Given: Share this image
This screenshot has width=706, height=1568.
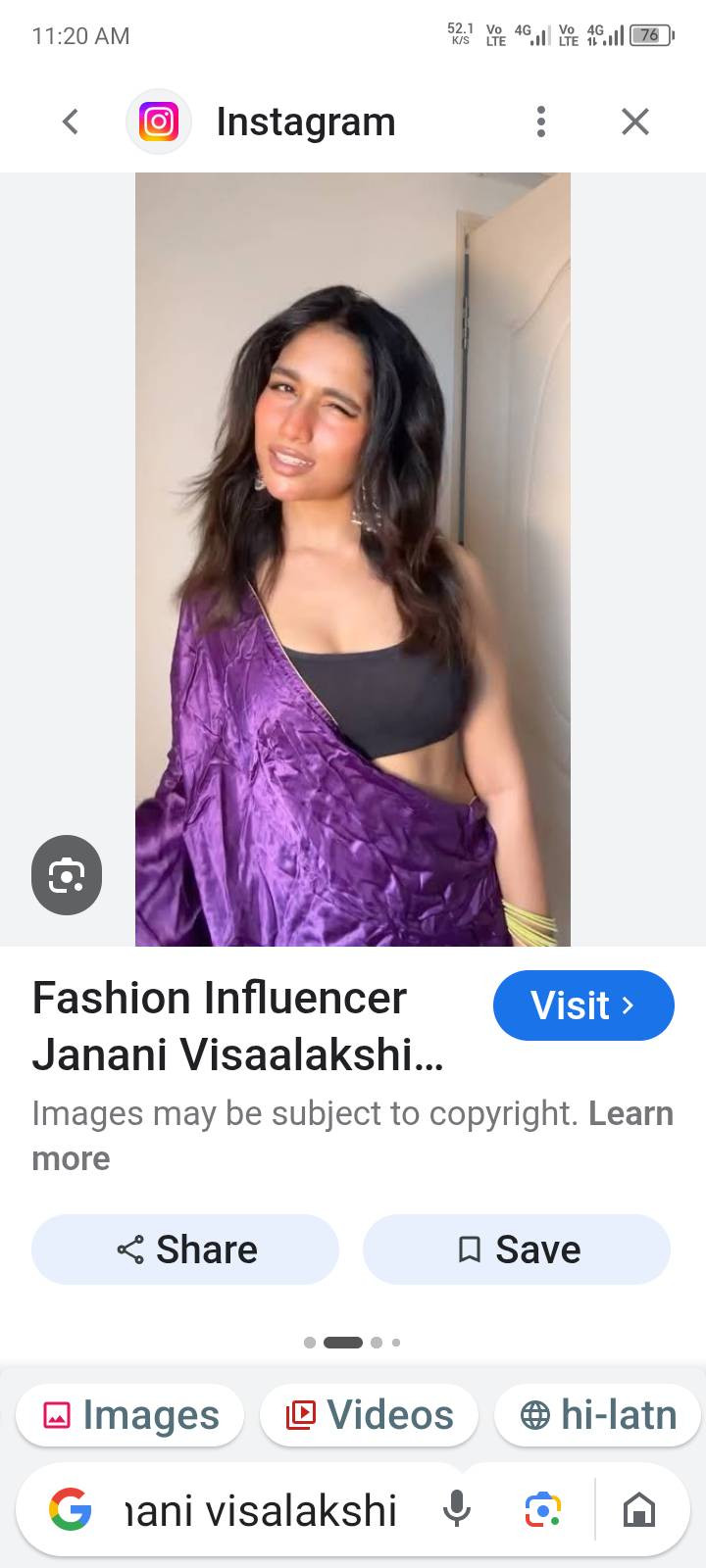Looking at the screenshot, I should [x=185, y=1249].
